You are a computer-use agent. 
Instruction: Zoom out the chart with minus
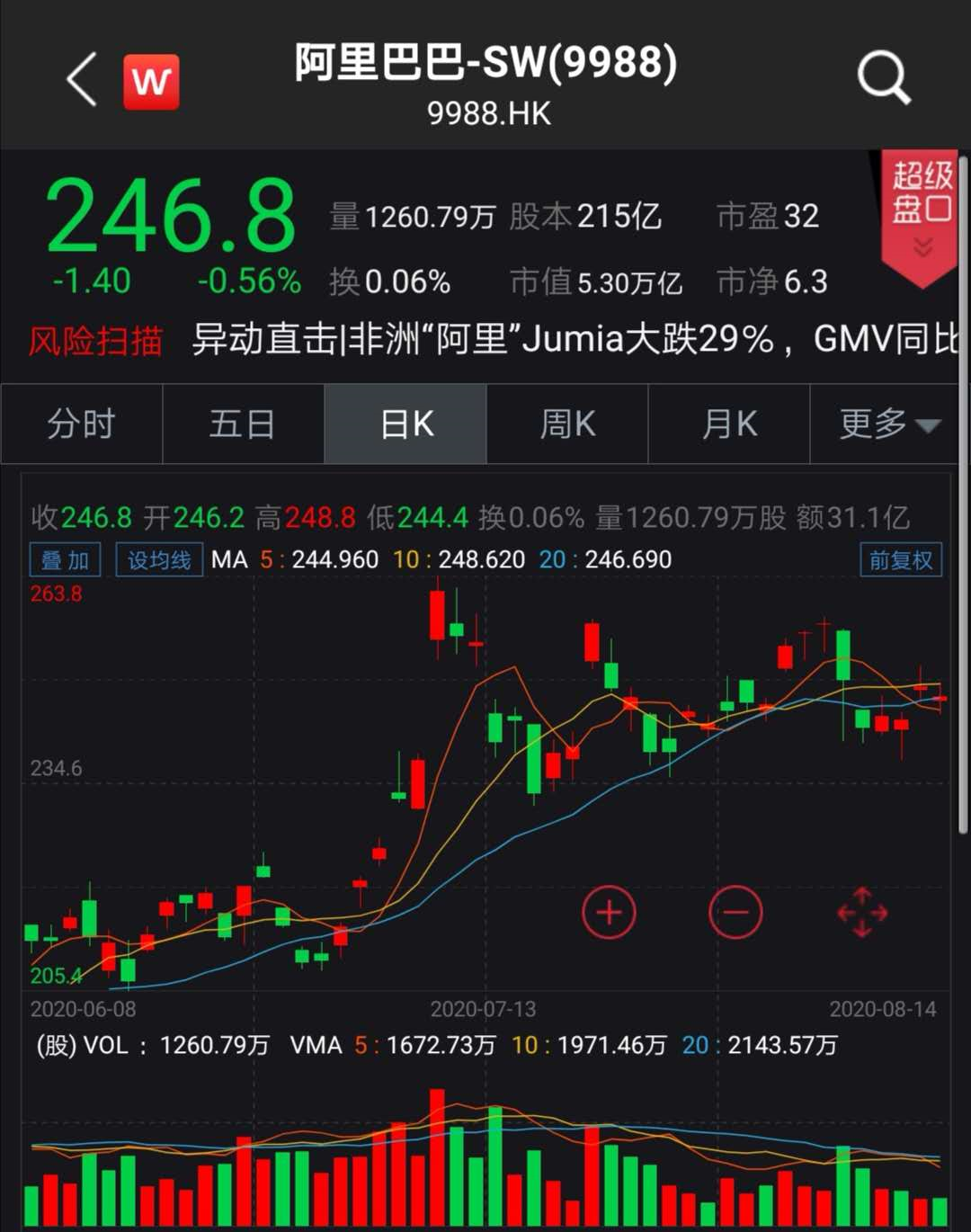735,912
